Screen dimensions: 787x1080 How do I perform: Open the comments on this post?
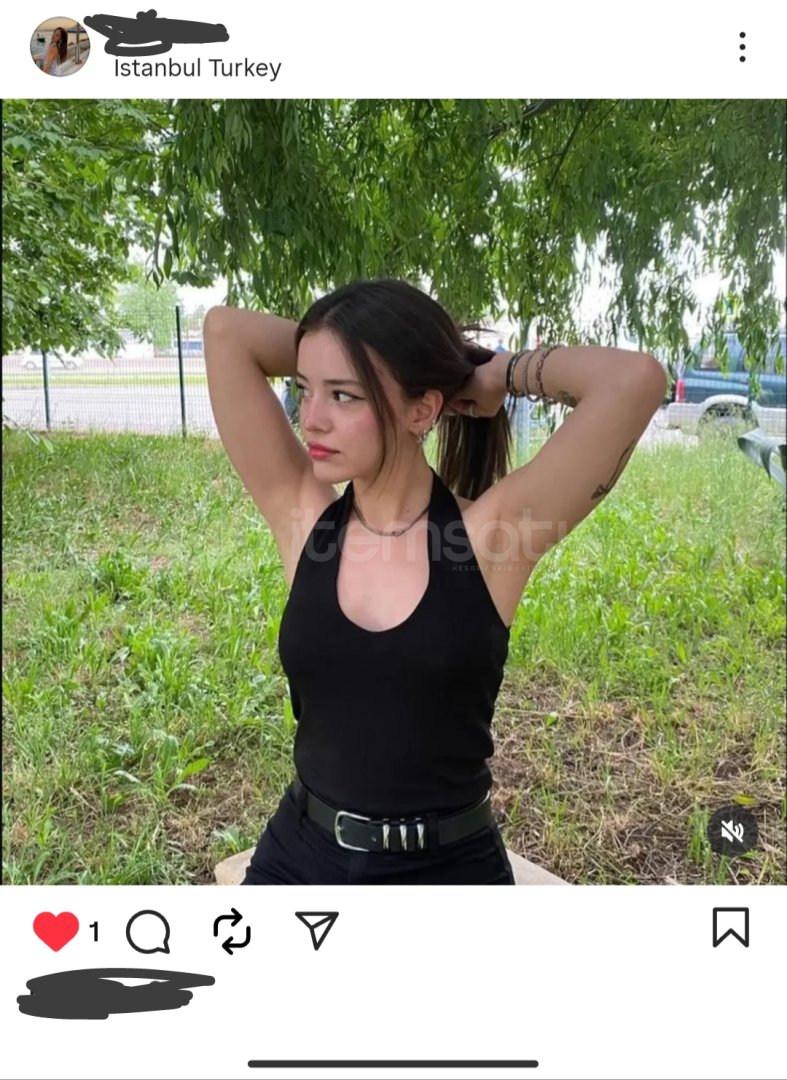tap(148, 932)
